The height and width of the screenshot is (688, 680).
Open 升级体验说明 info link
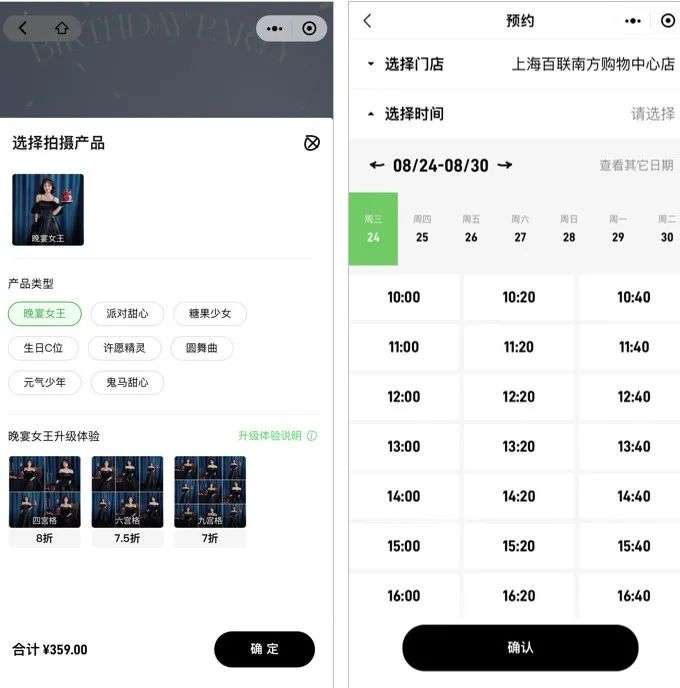coord(277,435)
